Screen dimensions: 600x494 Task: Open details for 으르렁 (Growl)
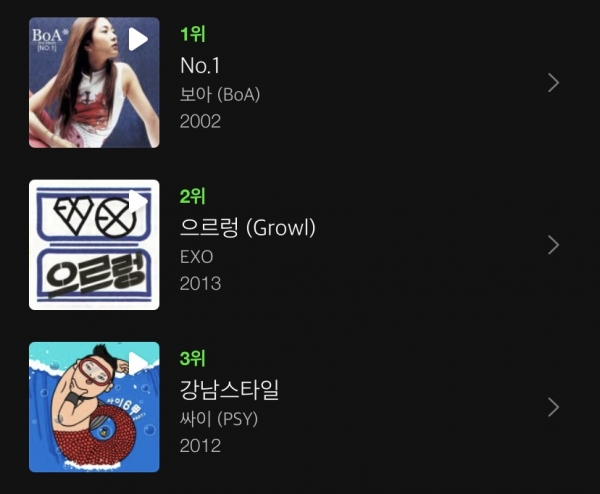coord(553,245)
